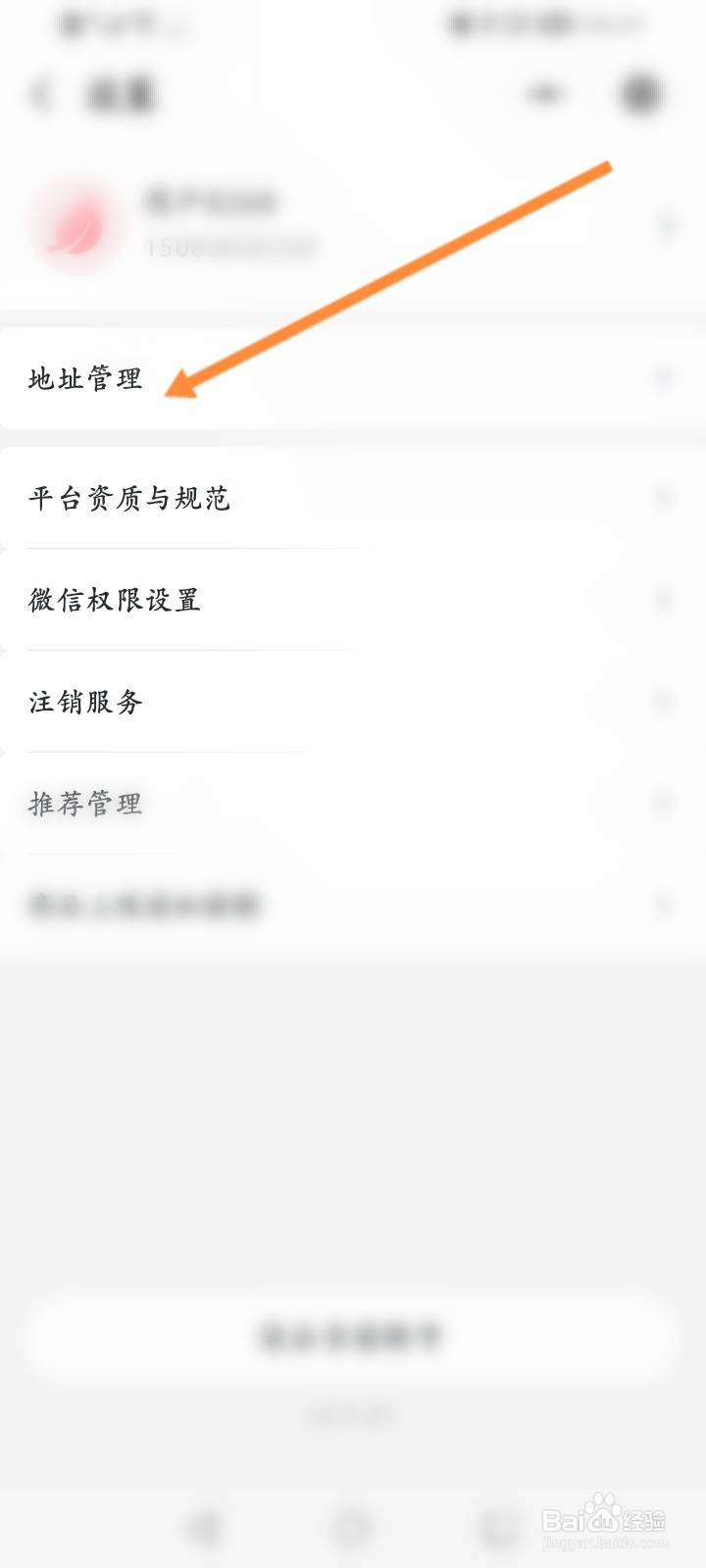Screen dimensions: 706x1568
Task: Tap the back arrow at top left
Action: point(39,93)
